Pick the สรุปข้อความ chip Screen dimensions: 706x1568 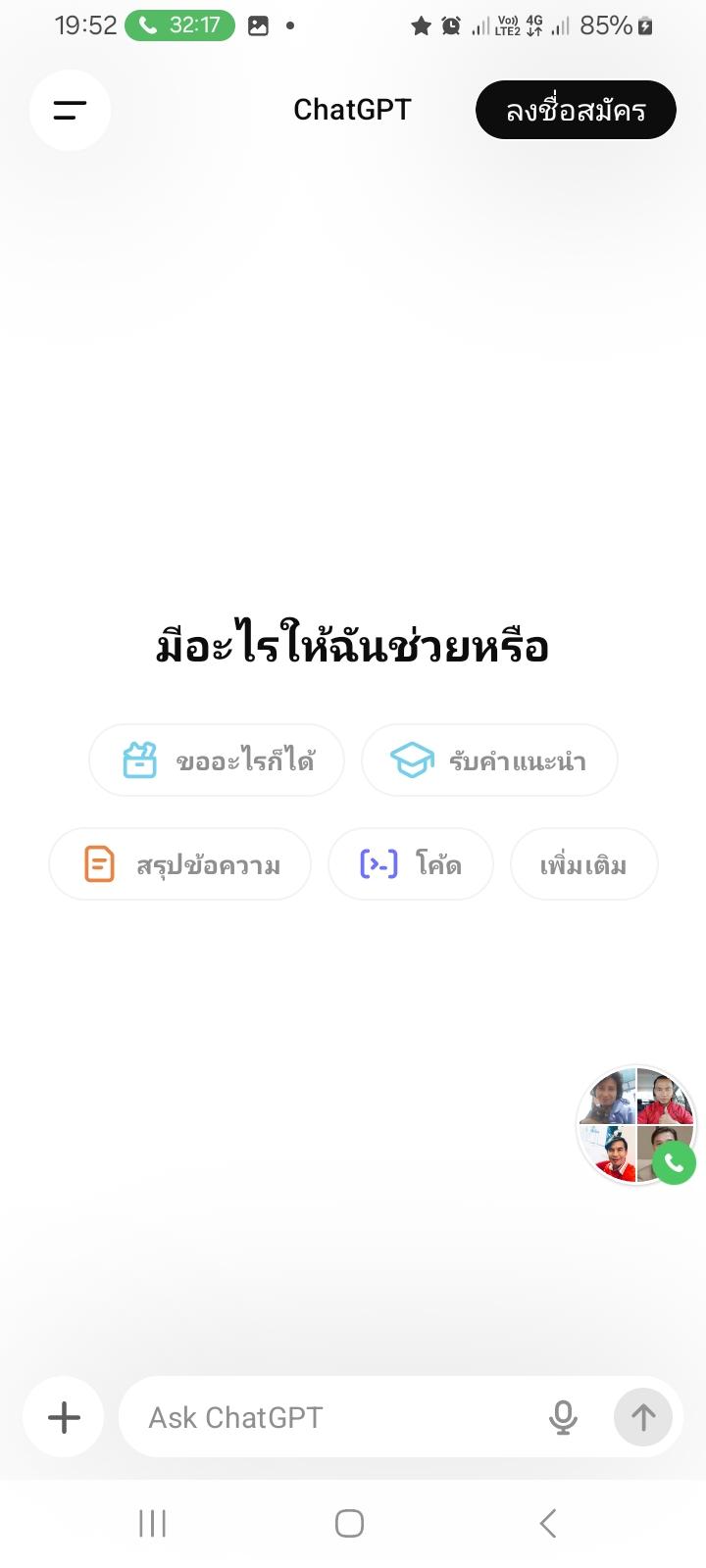point(179,864)
